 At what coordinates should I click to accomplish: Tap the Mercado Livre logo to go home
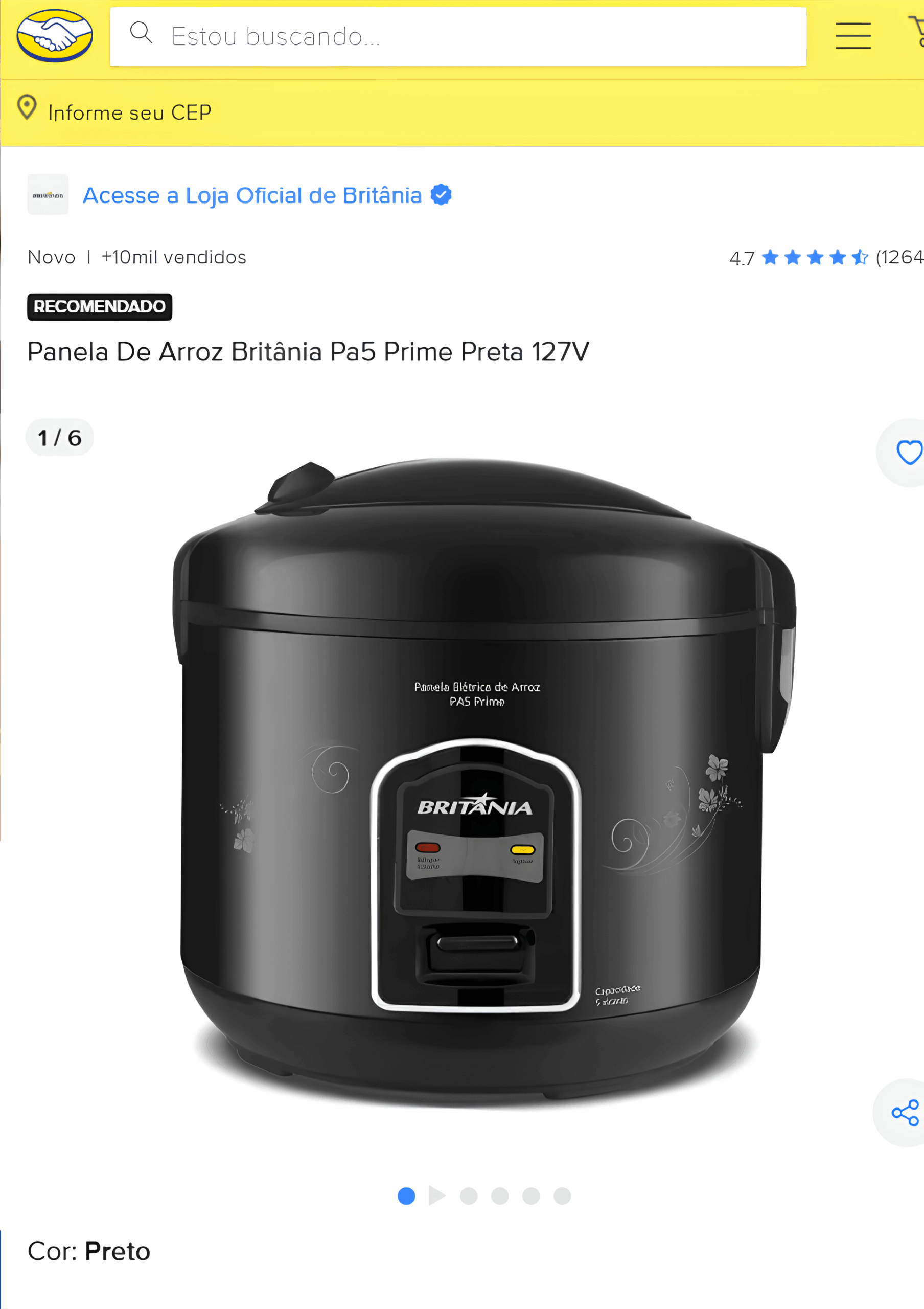55,36
